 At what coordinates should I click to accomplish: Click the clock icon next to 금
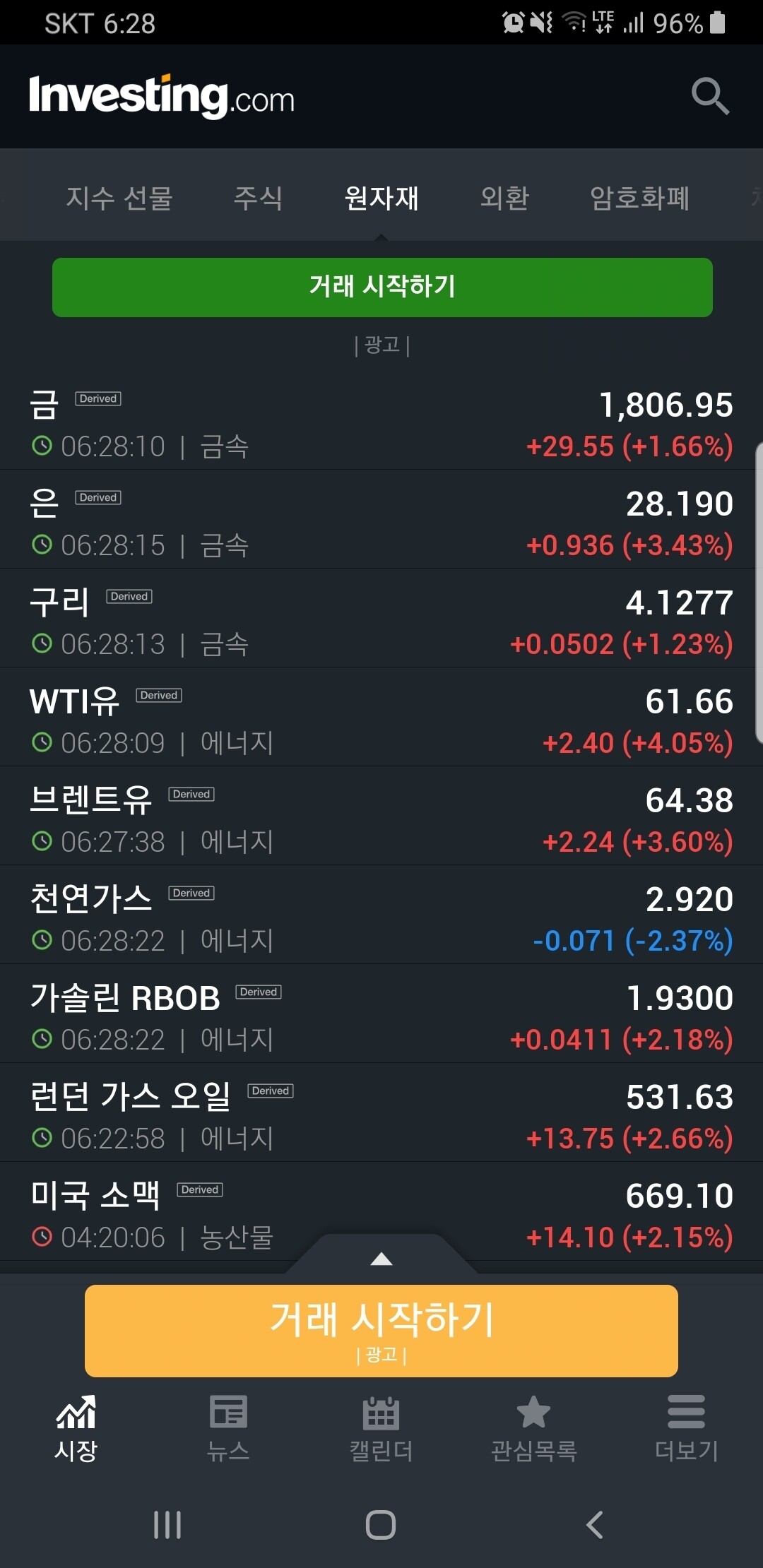[x=44, y=446]
